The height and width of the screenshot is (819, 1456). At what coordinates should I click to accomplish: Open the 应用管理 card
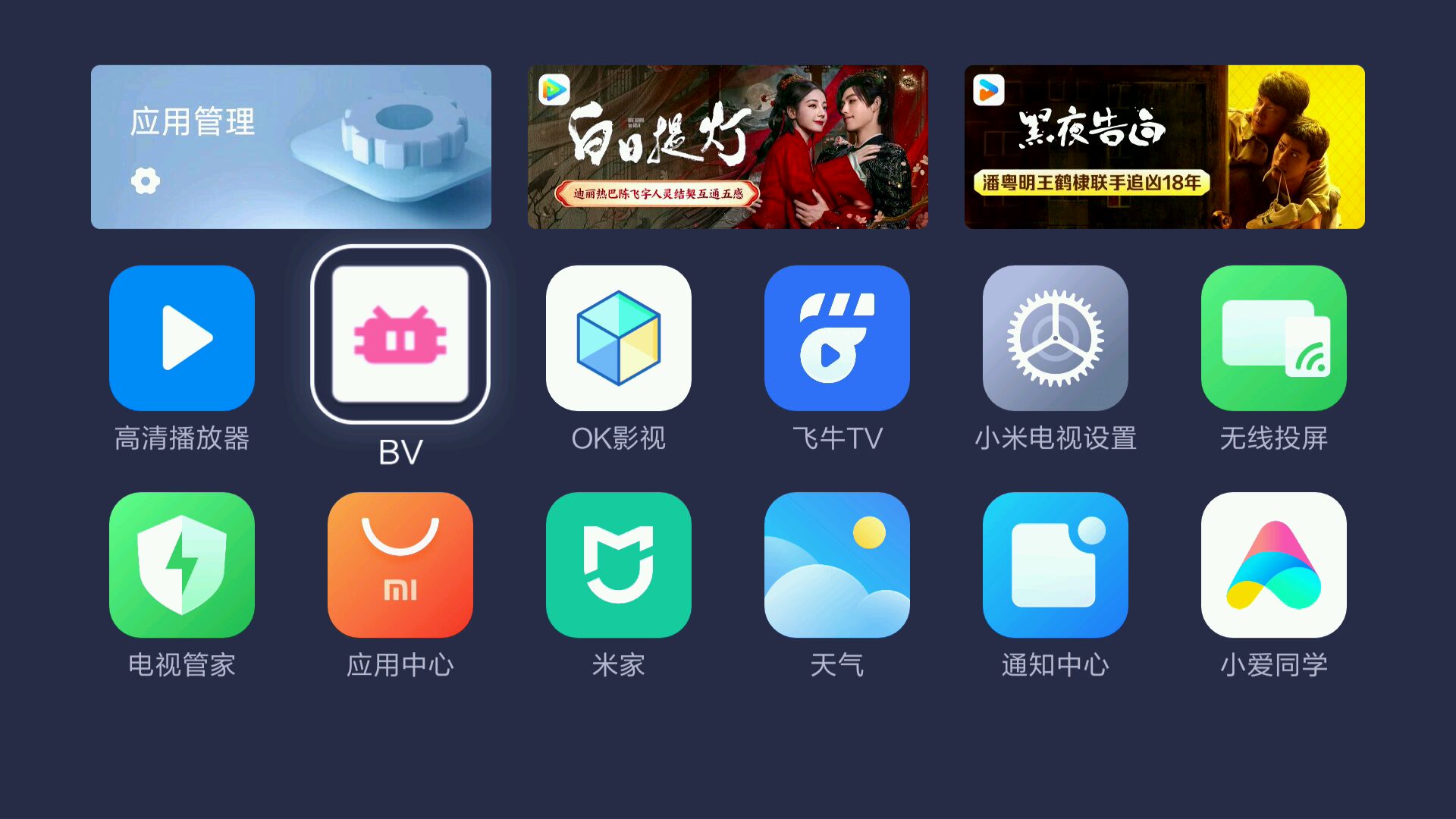pyautogui.click(x=291, y=147)
